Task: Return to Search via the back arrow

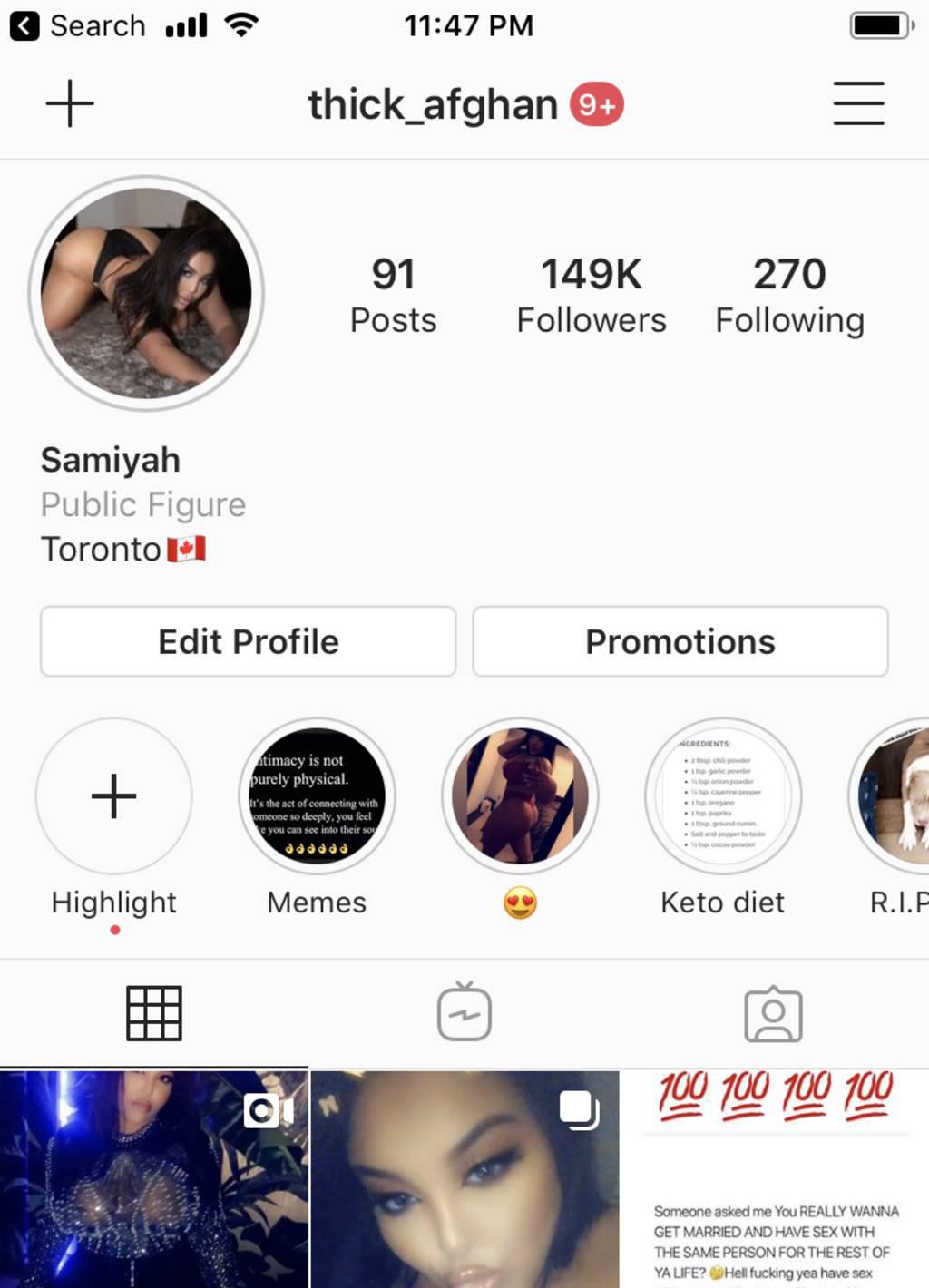Action: pos(25,26)
